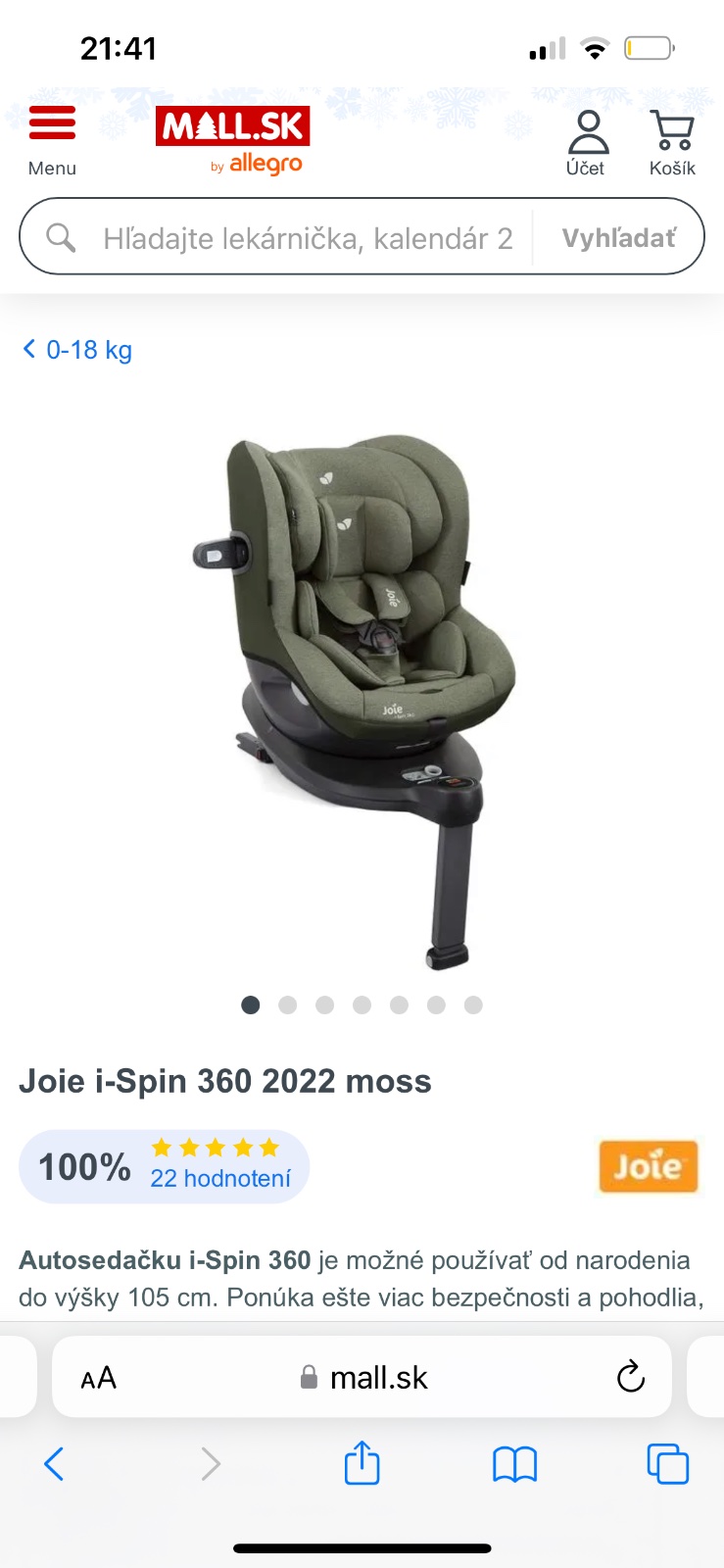Show all open Safari tabs
The image size is (724, 1568).
coord(668,1464)
